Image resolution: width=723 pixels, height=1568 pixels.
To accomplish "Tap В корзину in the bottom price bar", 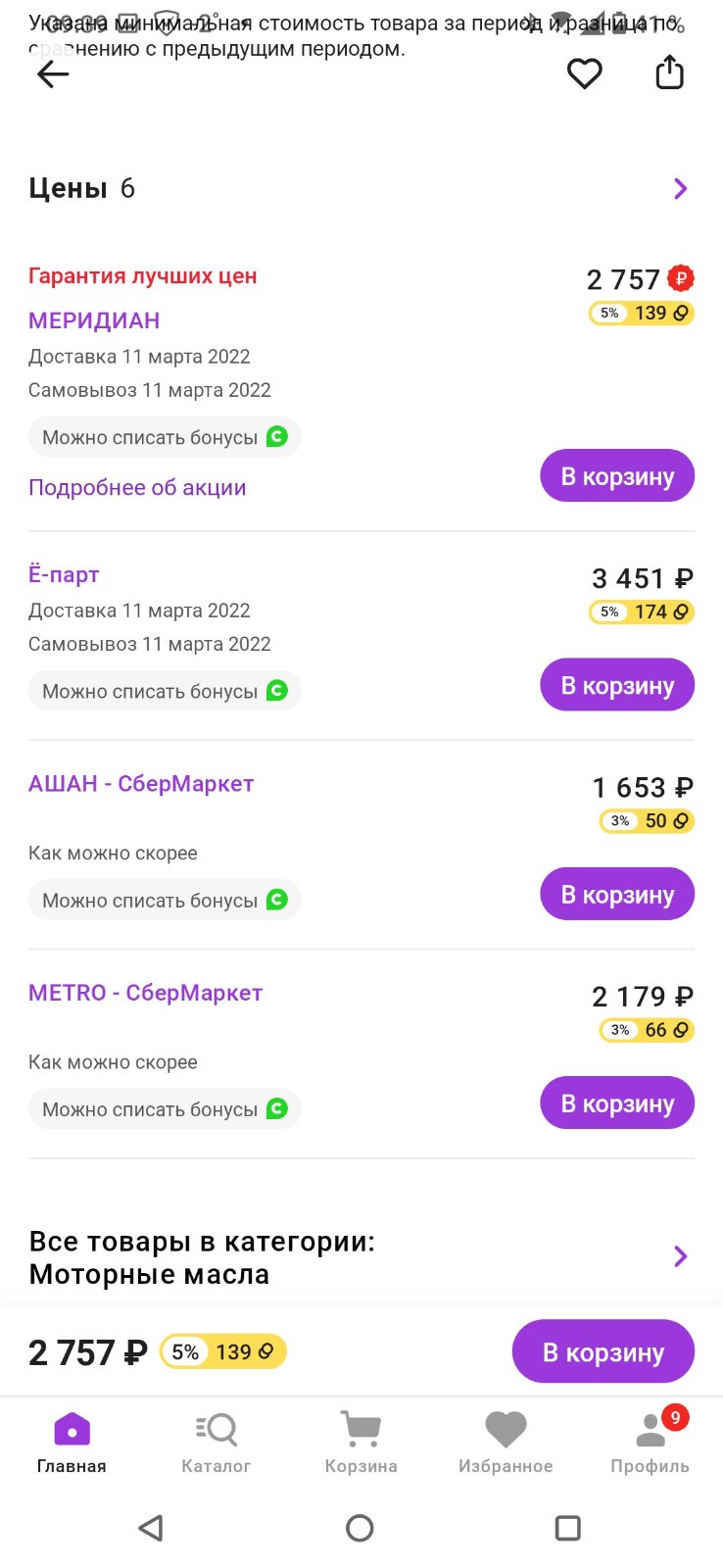I will (603, 1352).
